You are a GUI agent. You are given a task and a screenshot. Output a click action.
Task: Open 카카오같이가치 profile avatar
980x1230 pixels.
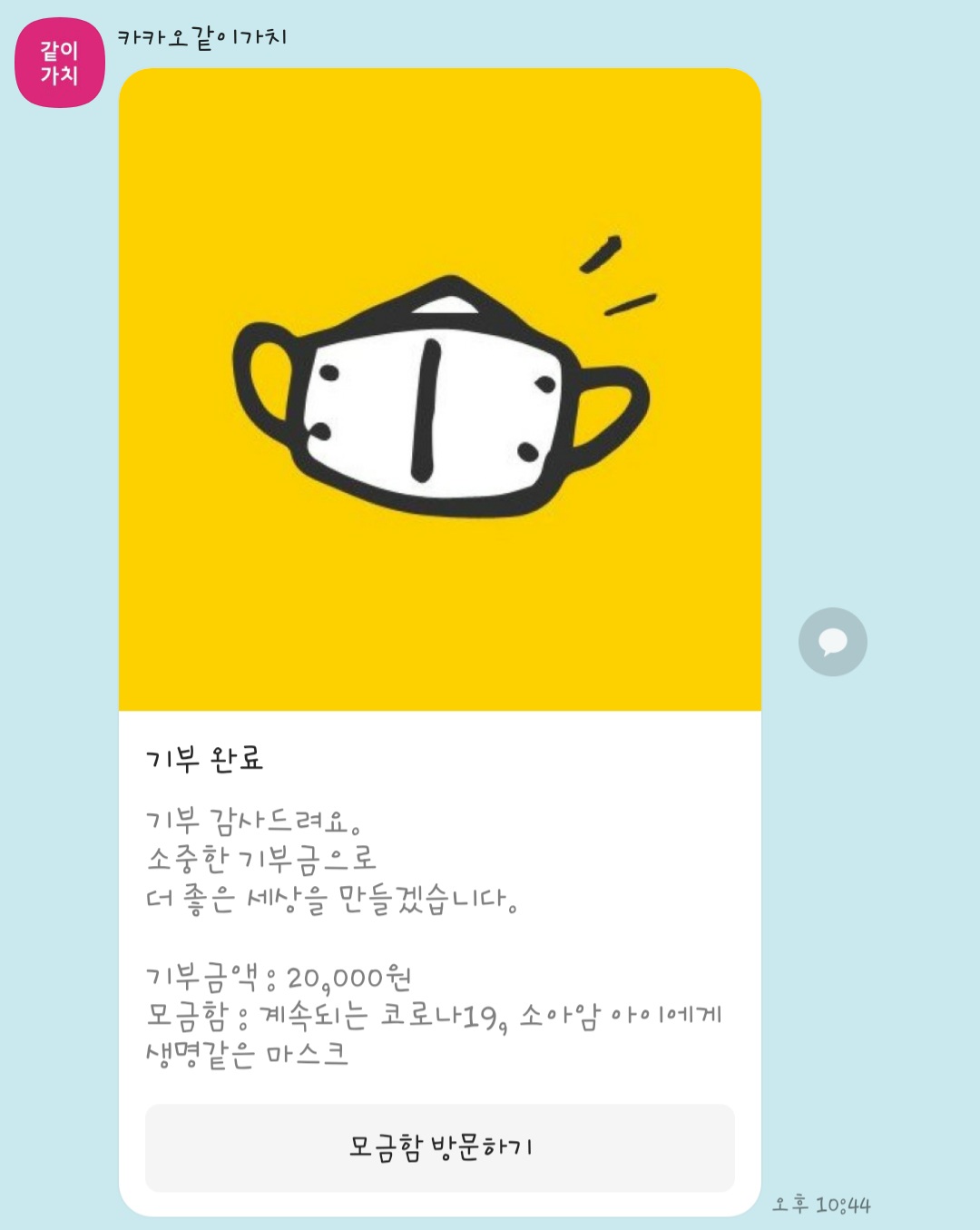coord(60,63)
